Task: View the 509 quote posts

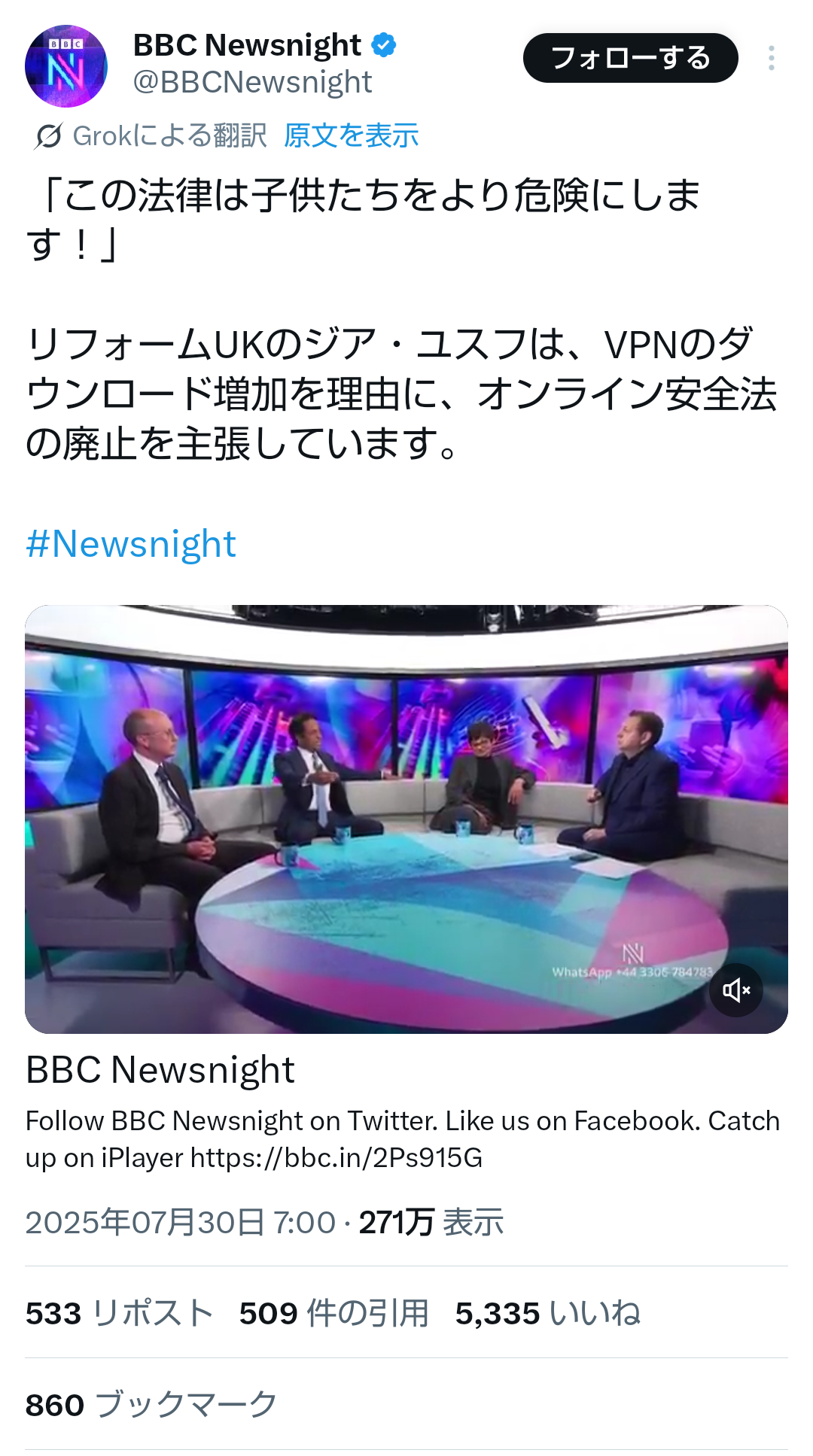Action: tap(333, 1313)
